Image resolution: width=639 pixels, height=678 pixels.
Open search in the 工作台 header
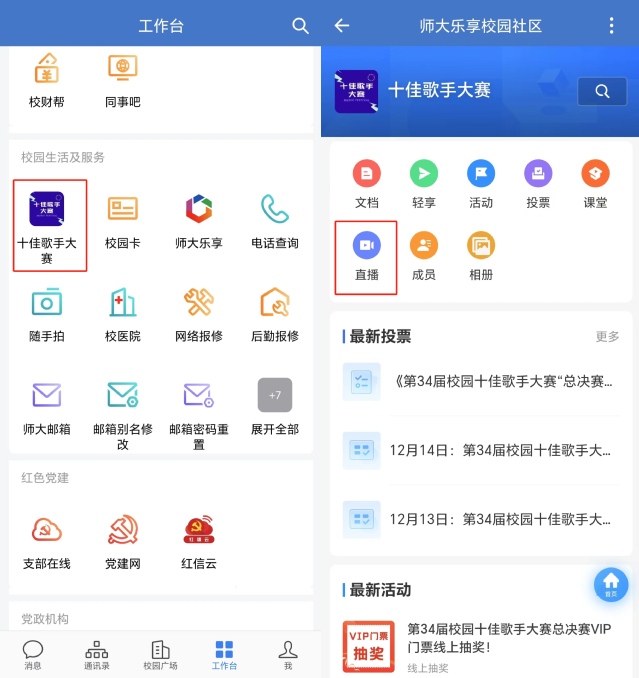click(x=300, y=26)
